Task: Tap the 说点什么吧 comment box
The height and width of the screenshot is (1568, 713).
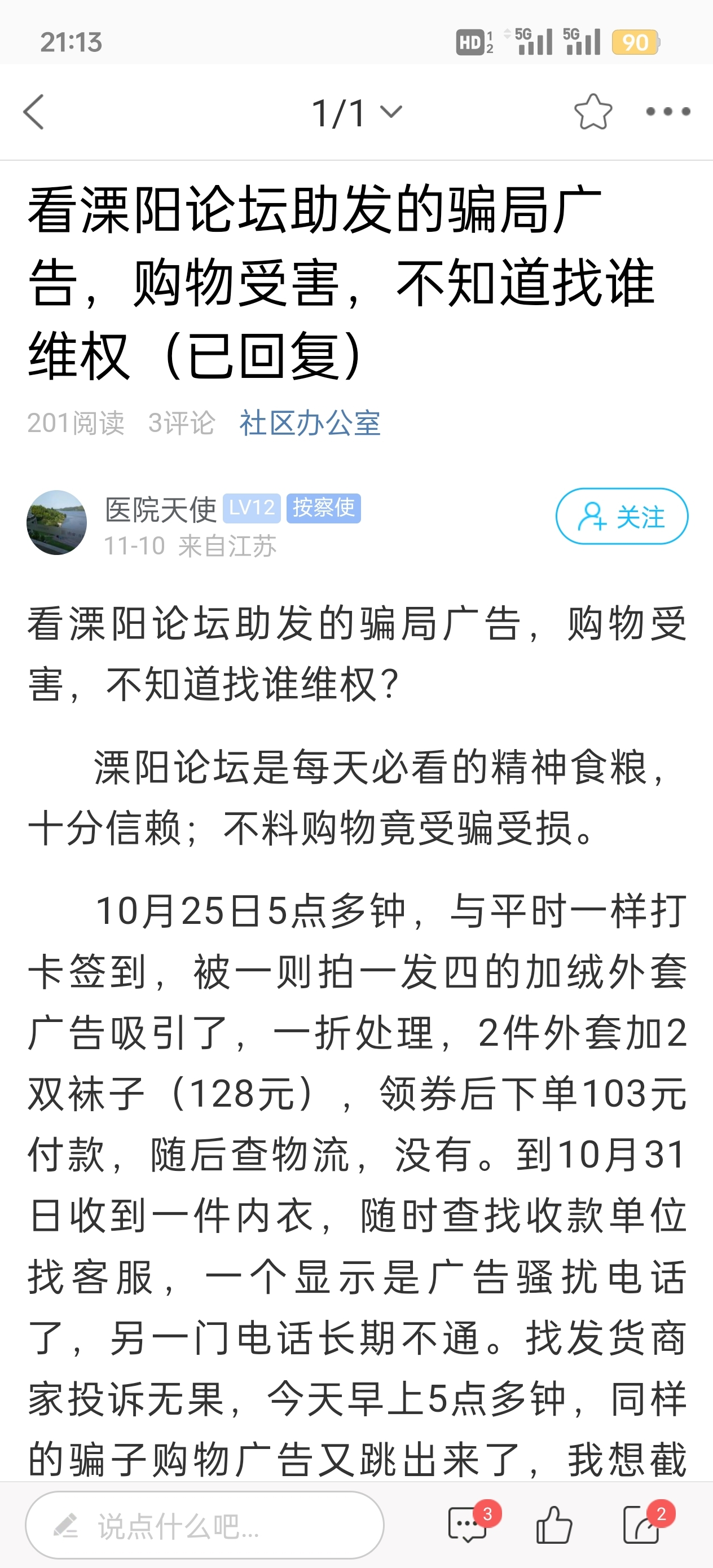Action: (205, 1525)
